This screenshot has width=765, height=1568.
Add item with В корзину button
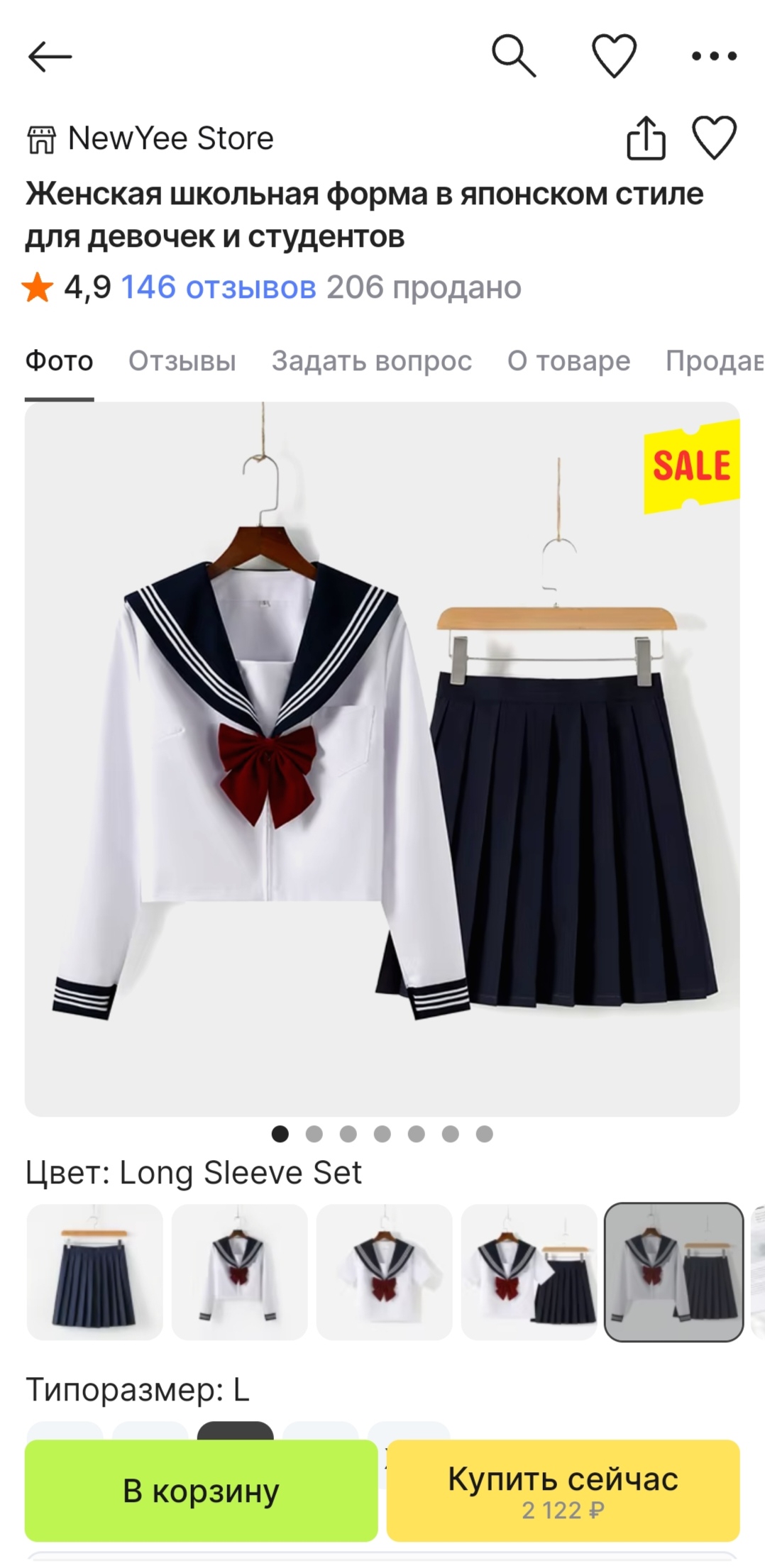(x=201, y=1490)
